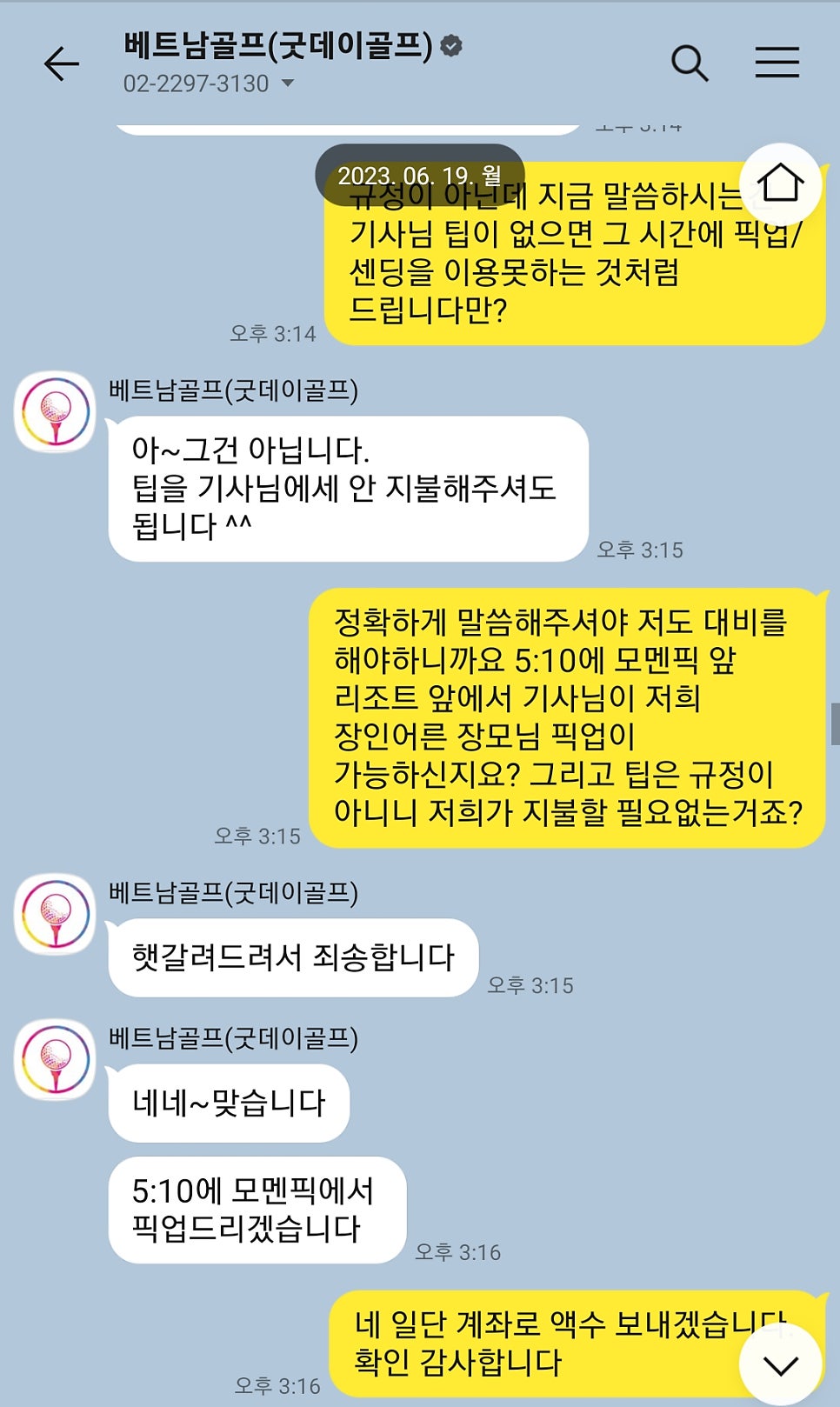Jump to the latest message
This screenshot has width=840, height=1407.
[780, 1364]
